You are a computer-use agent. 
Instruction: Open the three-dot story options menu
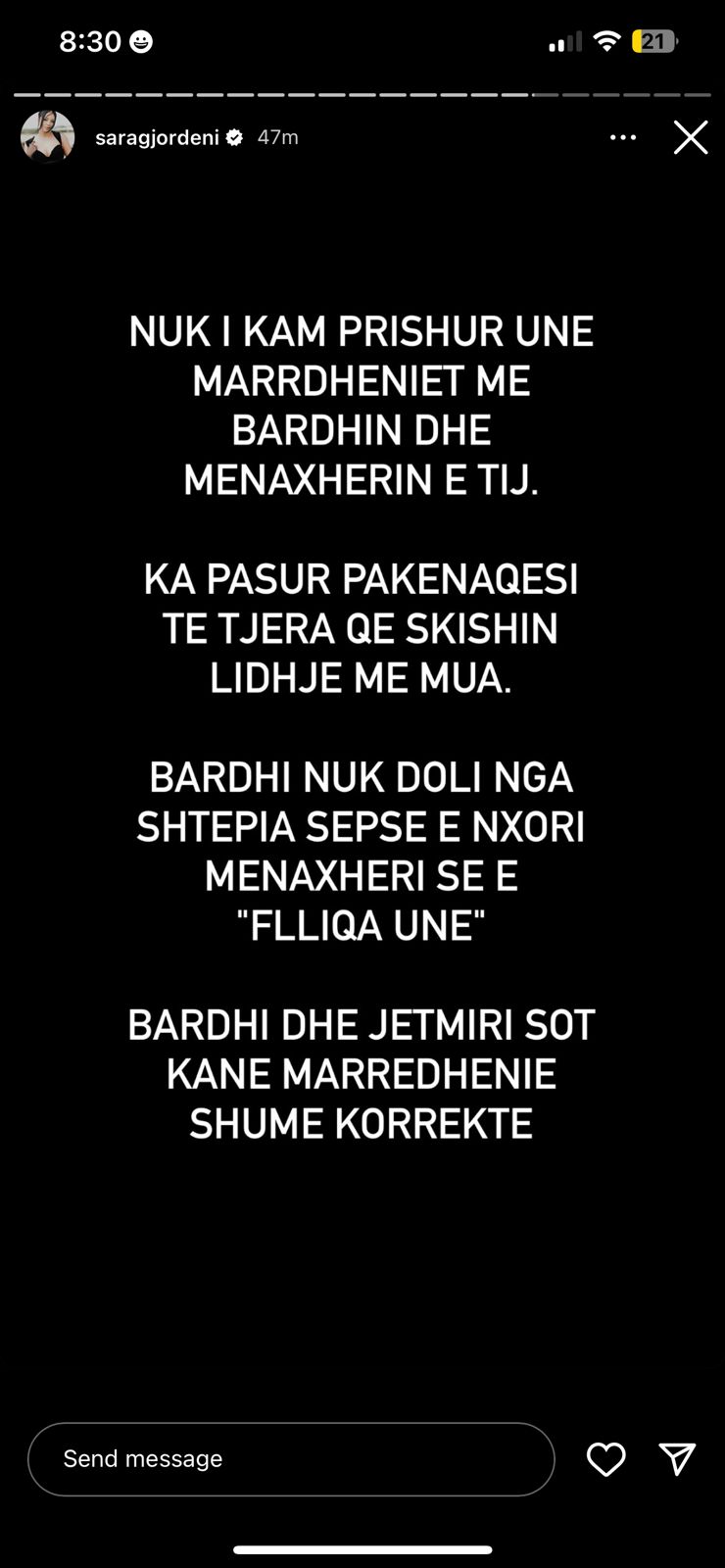623,138
